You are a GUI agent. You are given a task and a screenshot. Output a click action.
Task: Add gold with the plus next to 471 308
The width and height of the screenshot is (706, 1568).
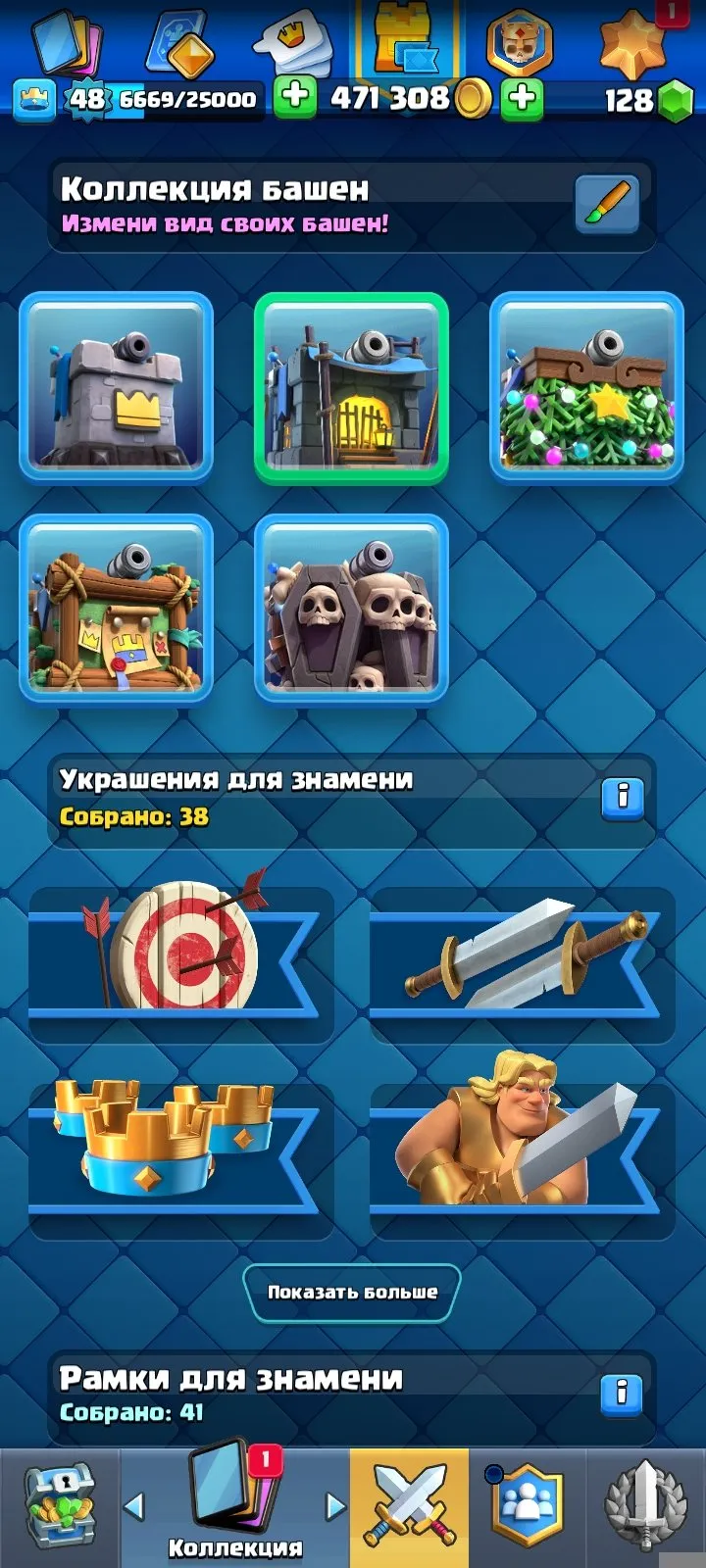(x=523, y=99)
